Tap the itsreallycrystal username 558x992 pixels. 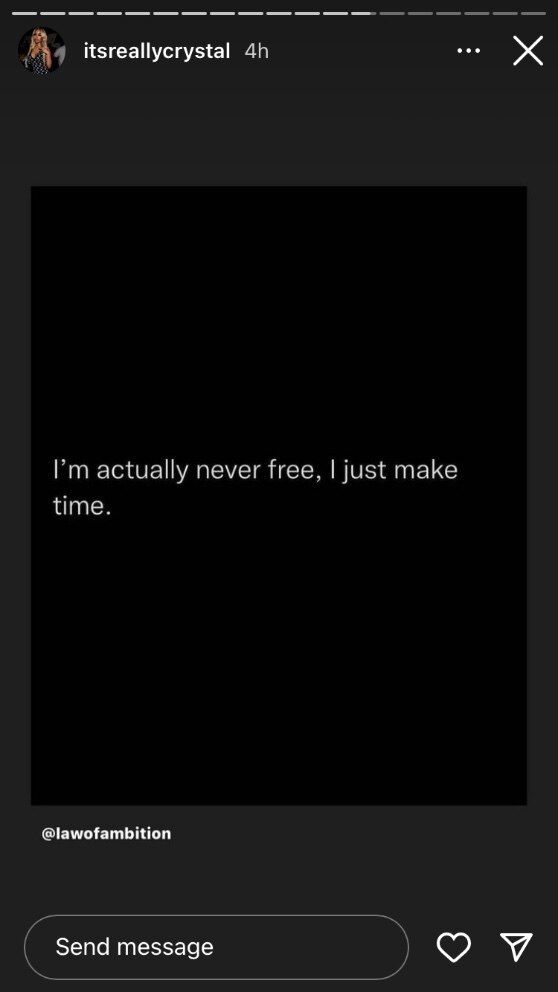pyautogui.click(x=156, y=51)
